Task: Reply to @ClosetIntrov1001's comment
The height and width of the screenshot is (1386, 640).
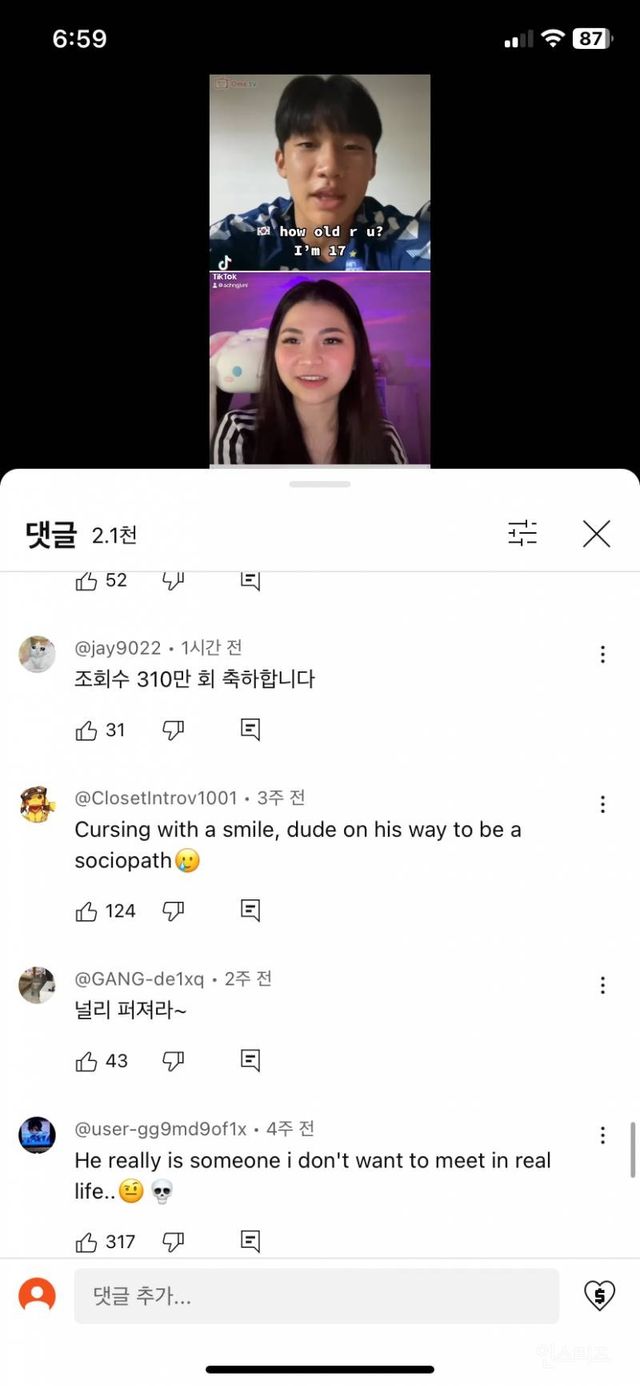Action: click(x=251, y=911)
